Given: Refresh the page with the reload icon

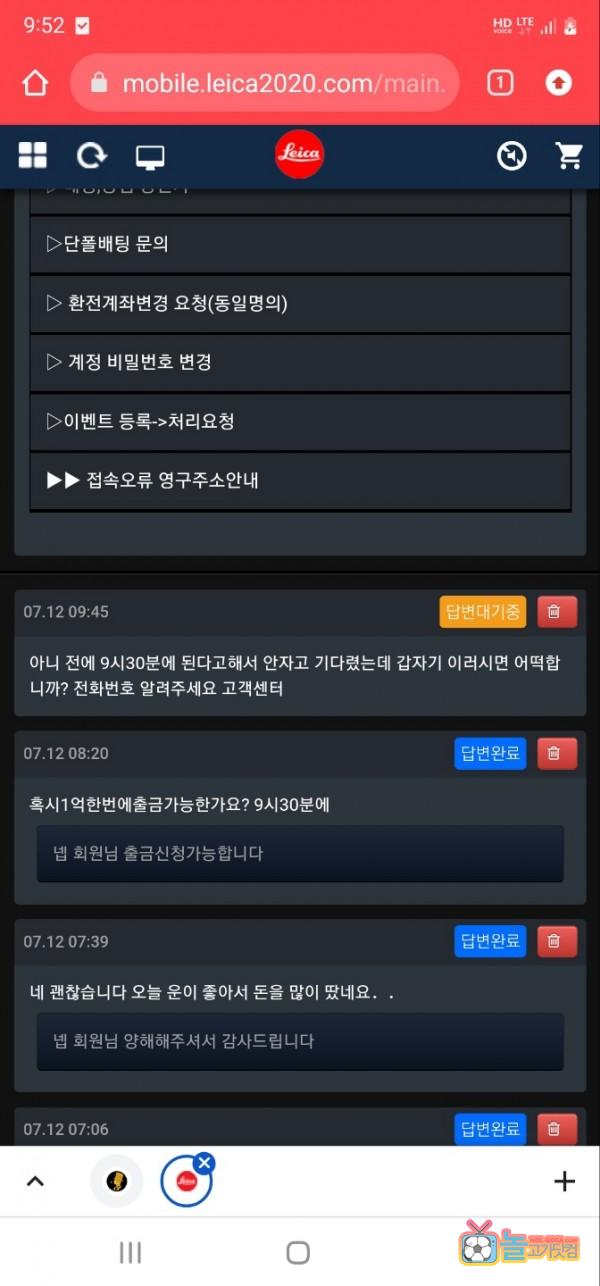Looking at the screenshot, I should (x=92, y=155).
